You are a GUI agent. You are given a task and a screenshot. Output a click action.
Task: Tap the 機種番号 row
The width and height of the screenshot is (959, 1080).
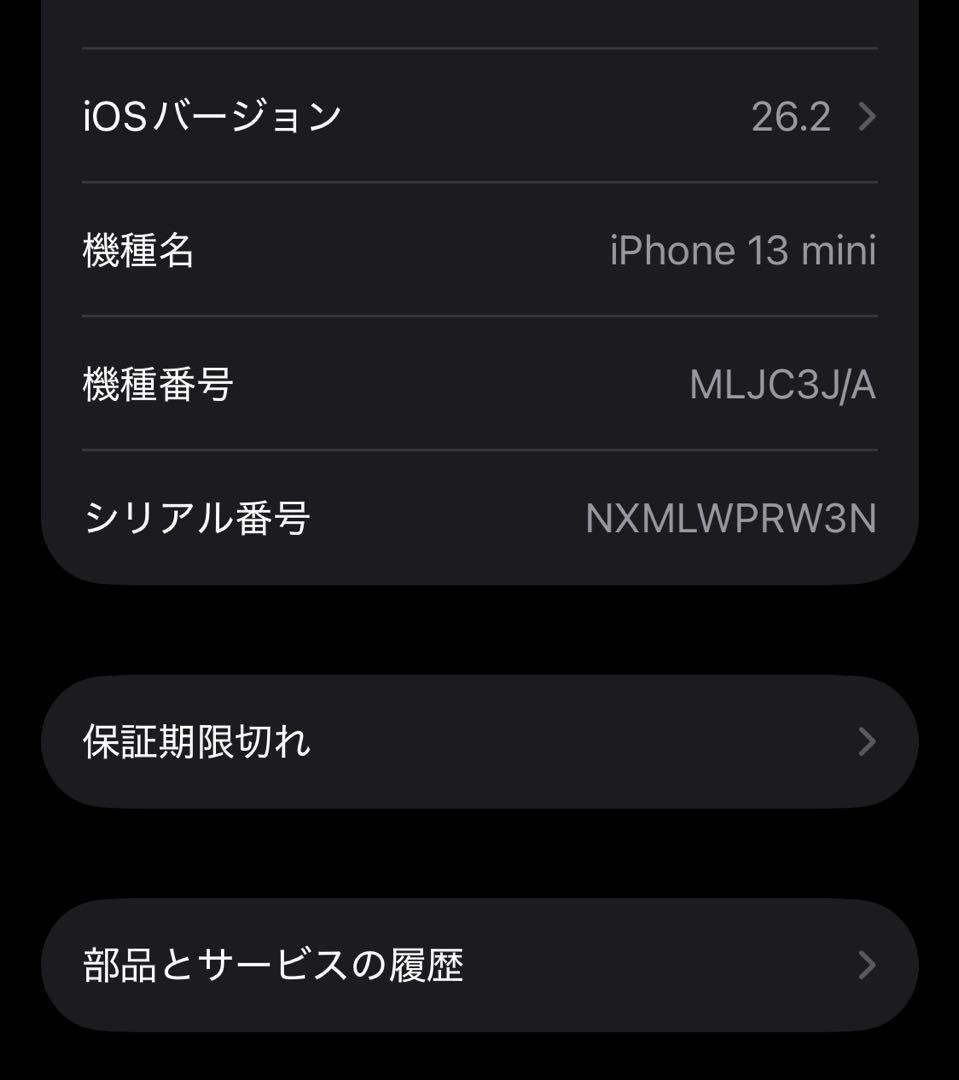[480, 387]
